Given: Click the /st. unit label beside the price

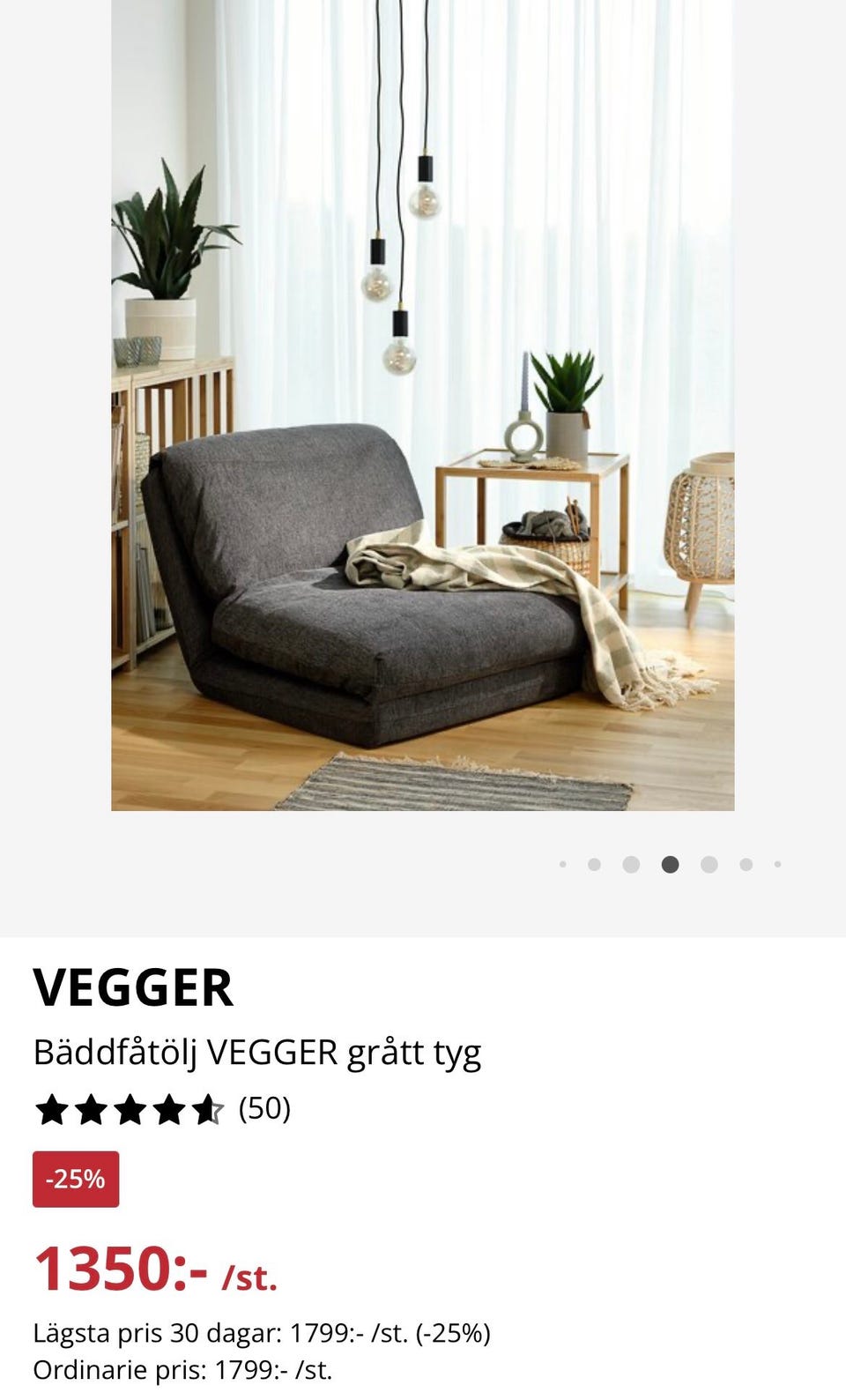Looking at the screenshot, I should (249, 1277).
